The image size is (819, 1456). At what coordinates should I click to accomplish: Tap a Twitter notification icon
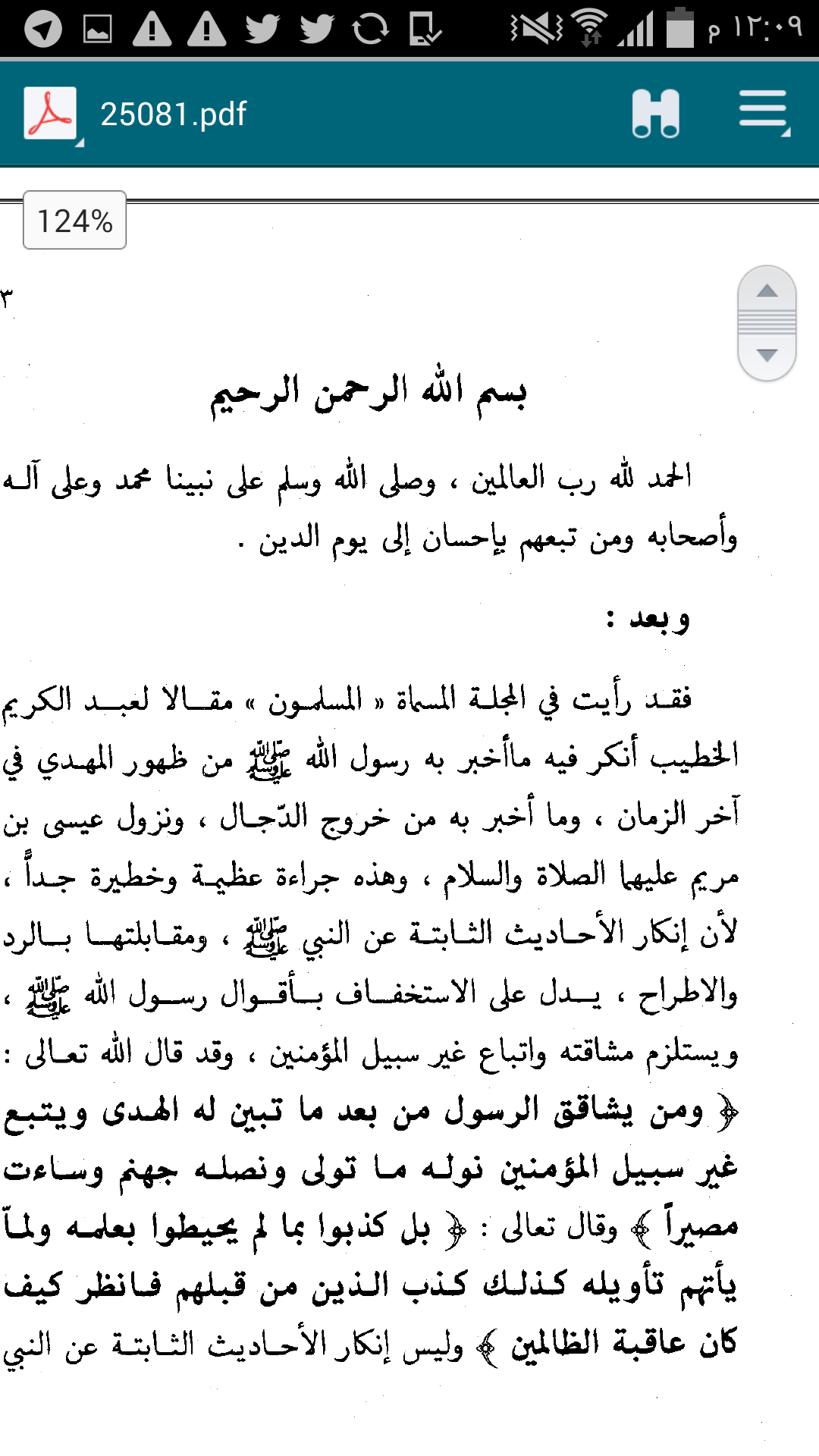263,24
